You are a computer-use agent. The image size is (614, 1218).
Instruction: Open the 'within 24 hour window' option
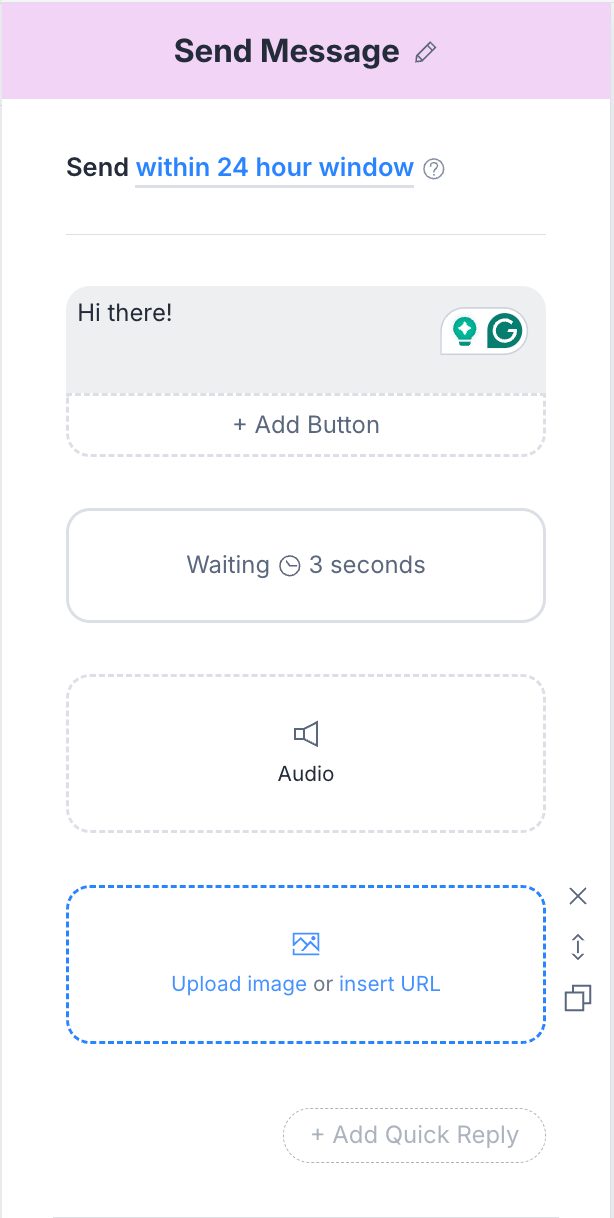[274, 168]
